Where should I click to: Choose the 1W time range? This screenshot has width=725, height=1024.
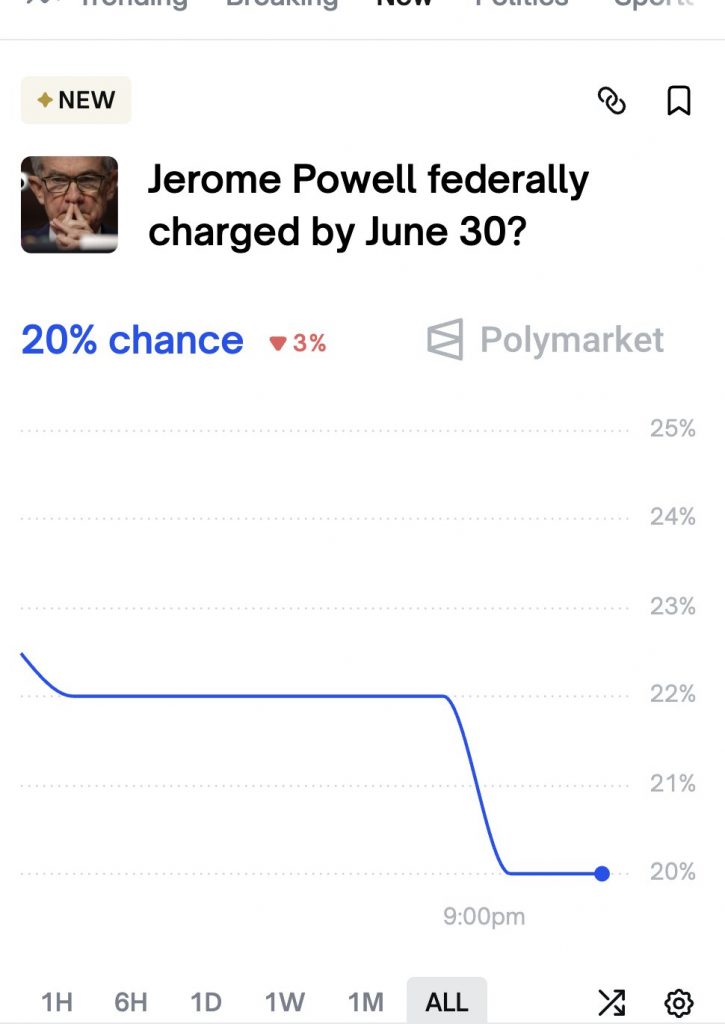pos(285,1001)
